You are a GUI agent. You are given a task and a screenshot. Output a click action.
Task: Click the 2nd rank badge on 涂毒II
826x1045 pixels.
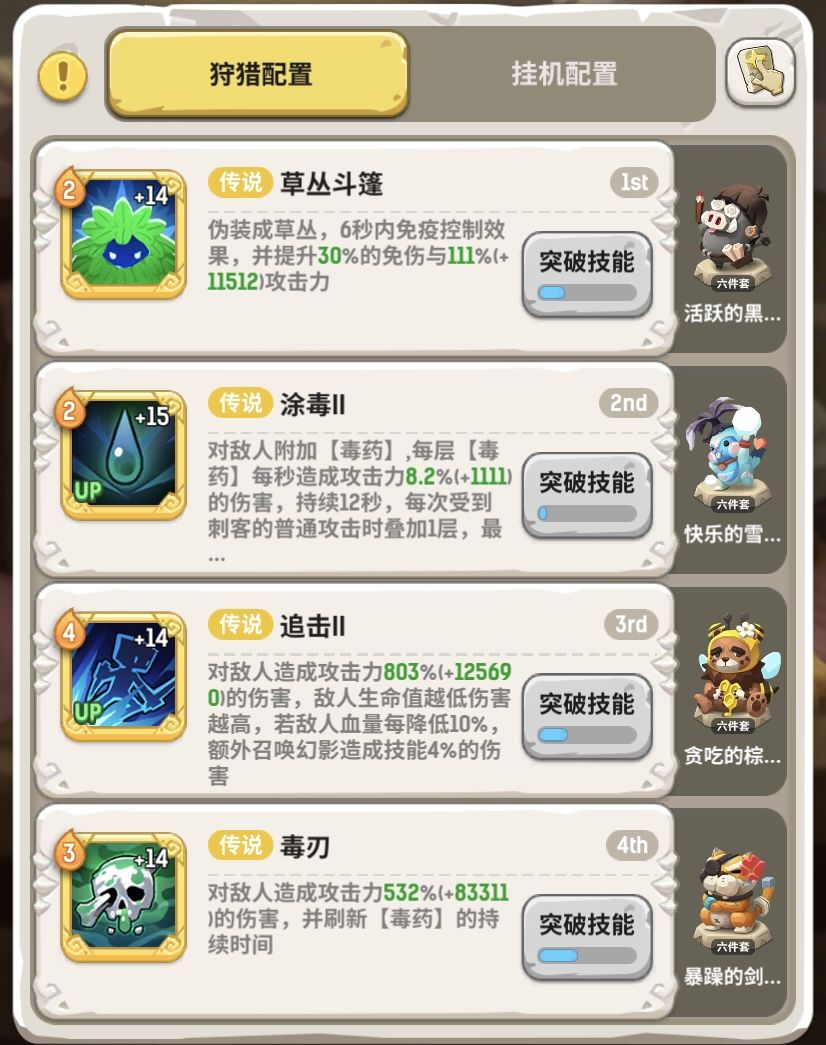[630, 403]
